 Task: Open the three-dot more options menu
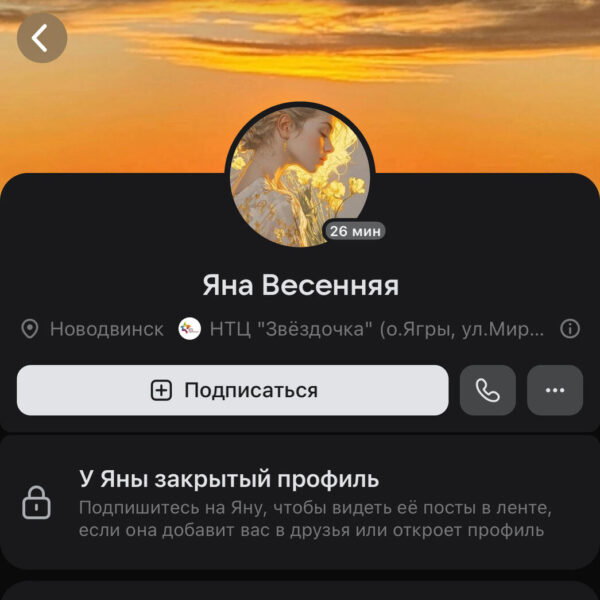[x=555, y=390]
